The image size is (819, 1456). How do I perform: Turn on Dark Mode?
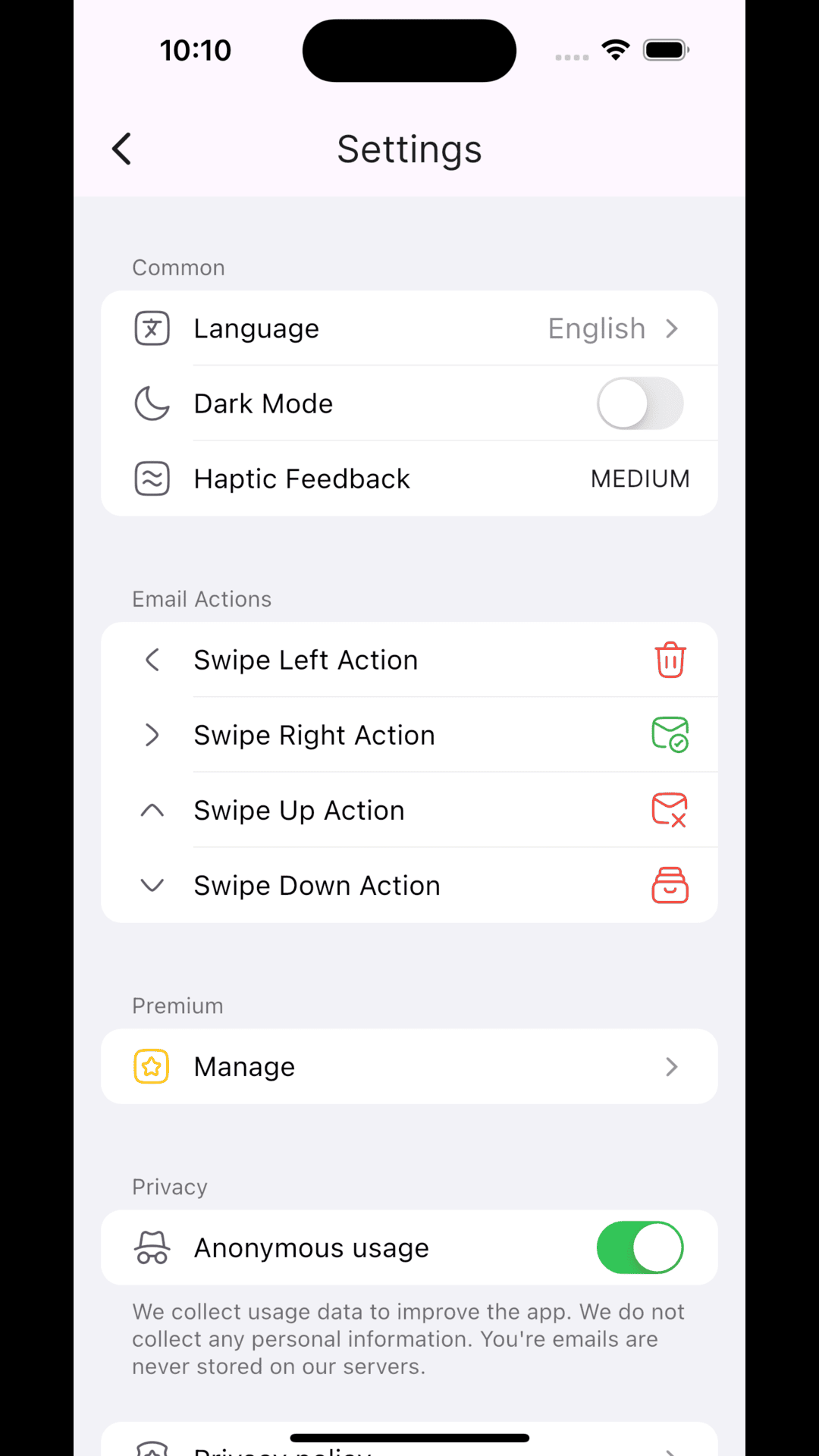(x=640, y=403)
